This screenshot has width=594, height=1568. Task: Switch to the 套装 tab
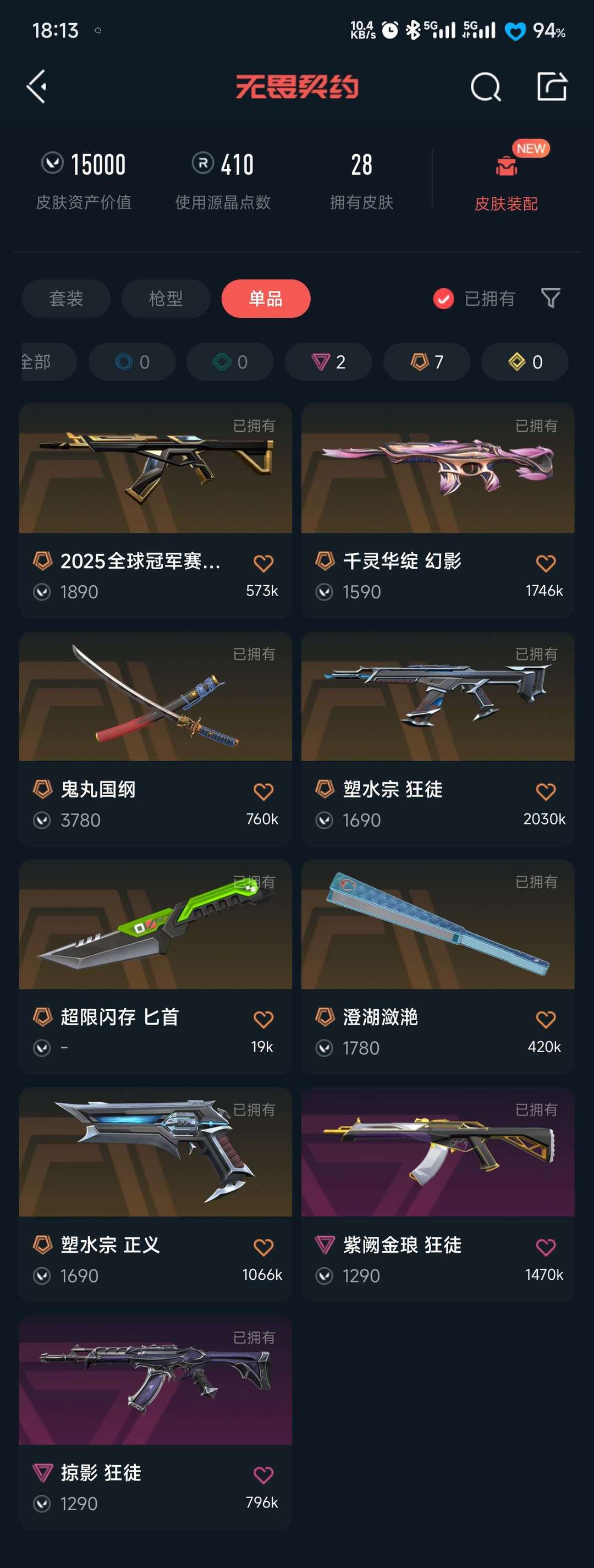coord(67,298)
